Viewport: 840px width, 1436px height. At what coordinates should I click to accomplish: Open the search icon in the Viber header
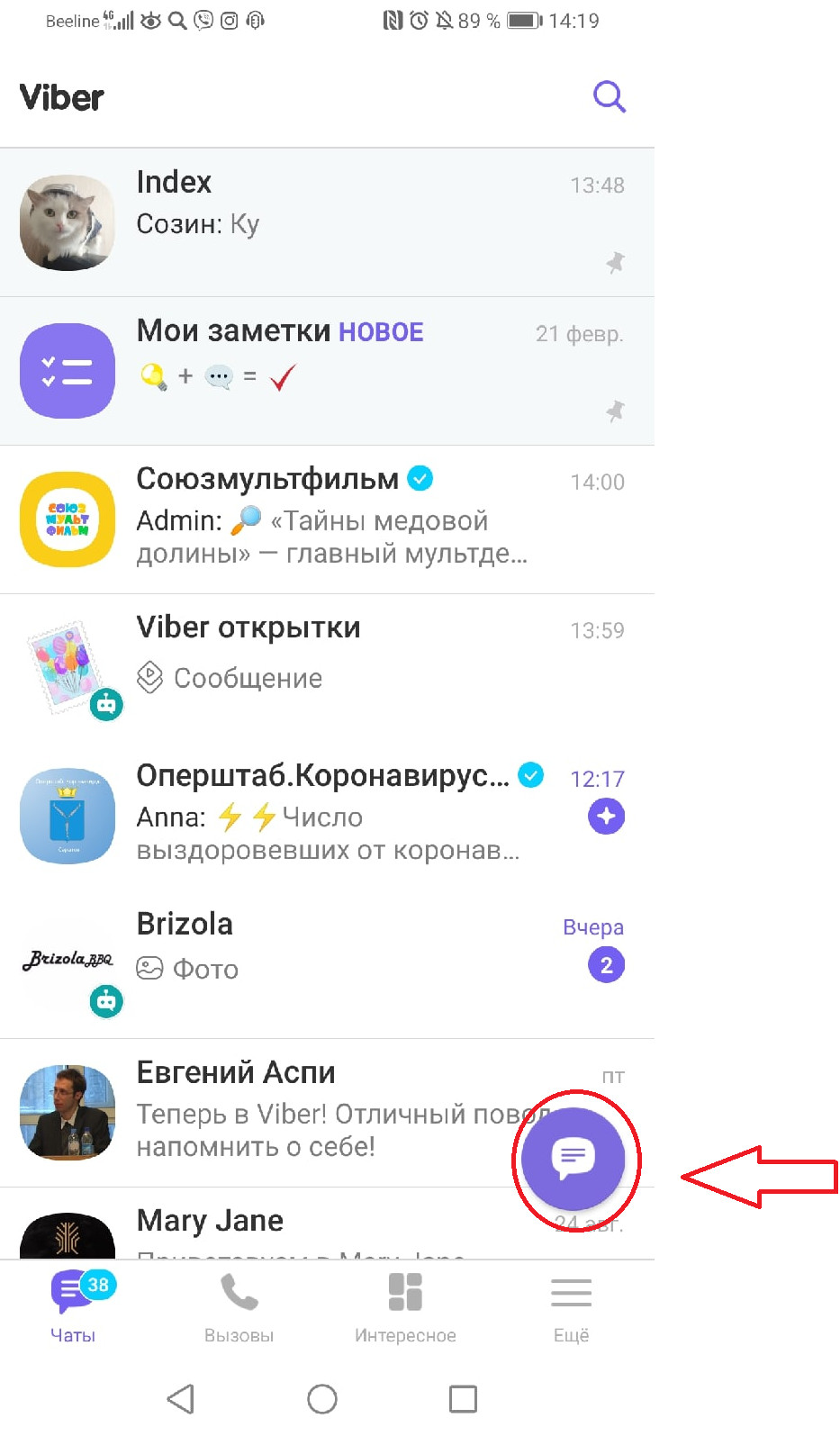point(609,96)
